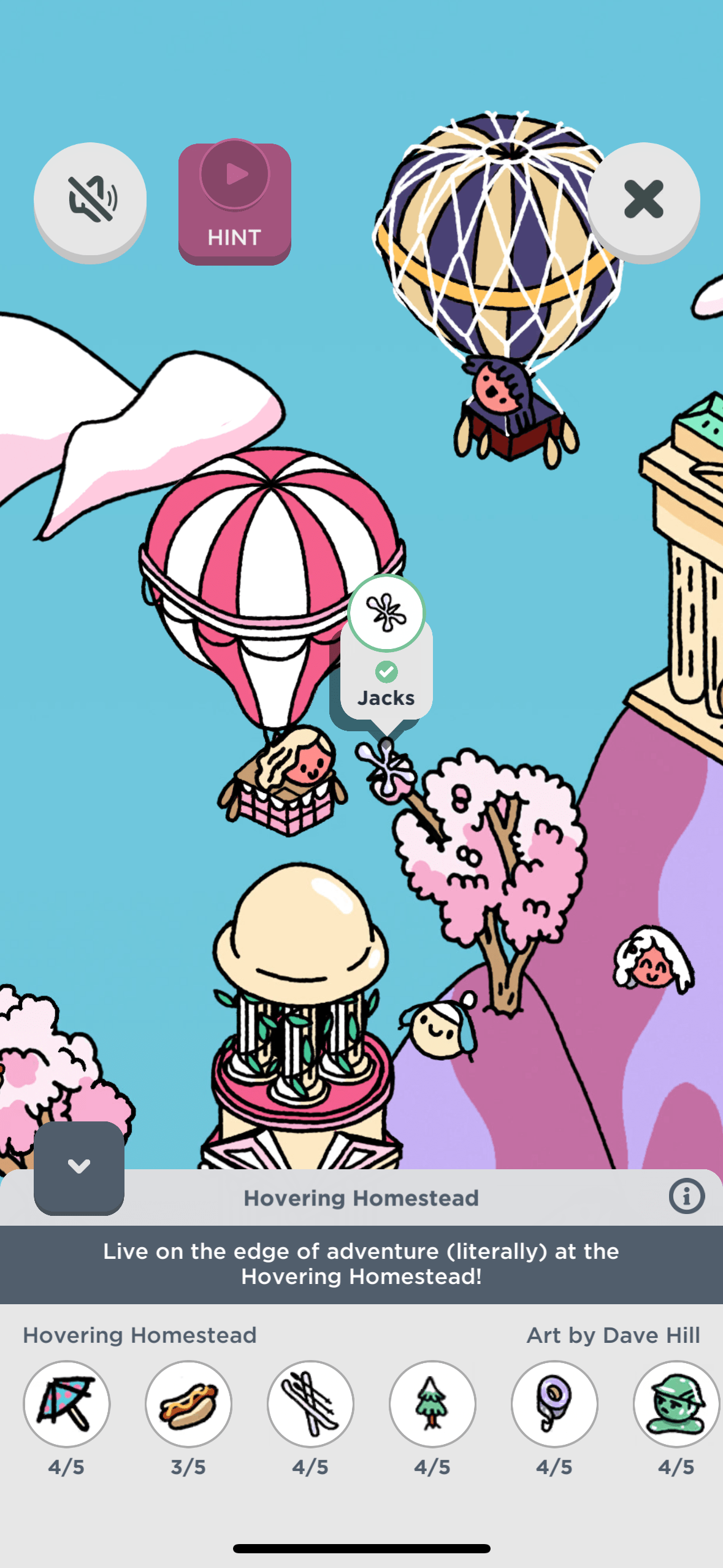Select the umbrella item target
This screenshot has height=1568, width=723.
[x=66, y=1404]
